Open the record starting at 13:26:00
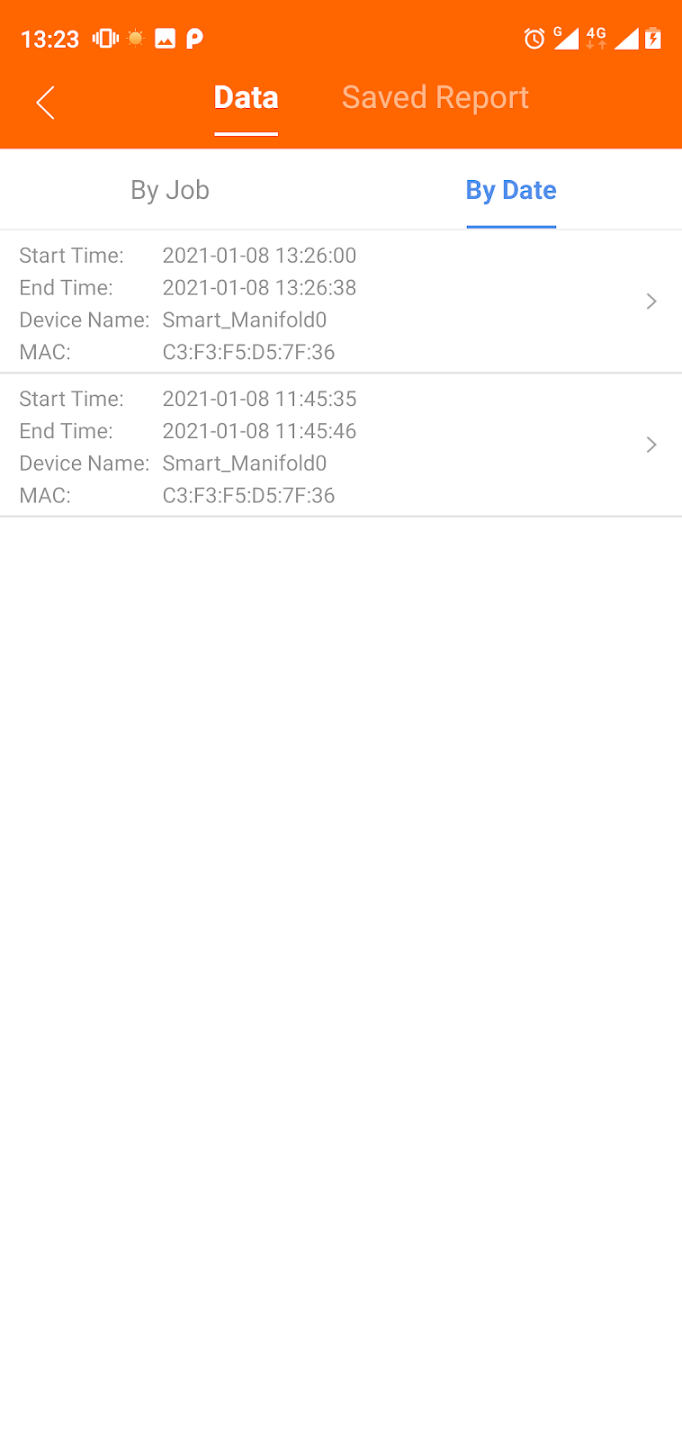The width and height of the screenshot is (682, 1440). [x=340, y=302]
